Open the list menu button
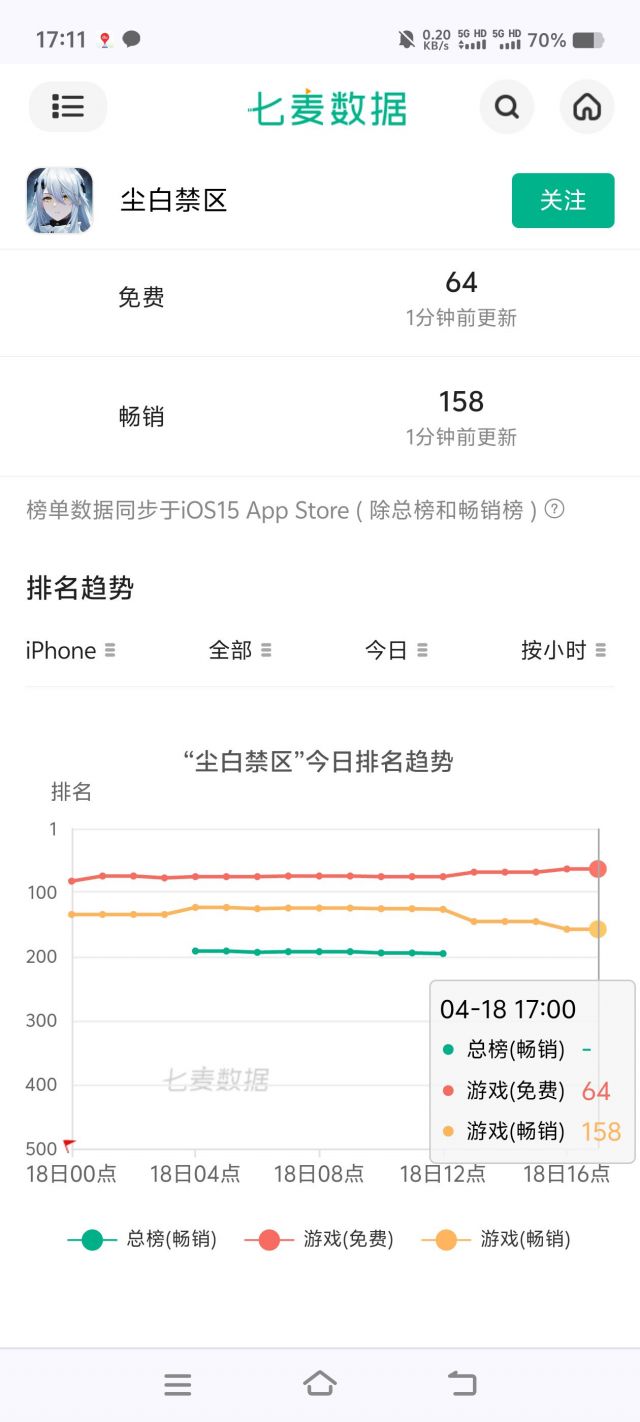Image resolution: width=640 pixels, height=1422 pixels. tap(68, 107)
